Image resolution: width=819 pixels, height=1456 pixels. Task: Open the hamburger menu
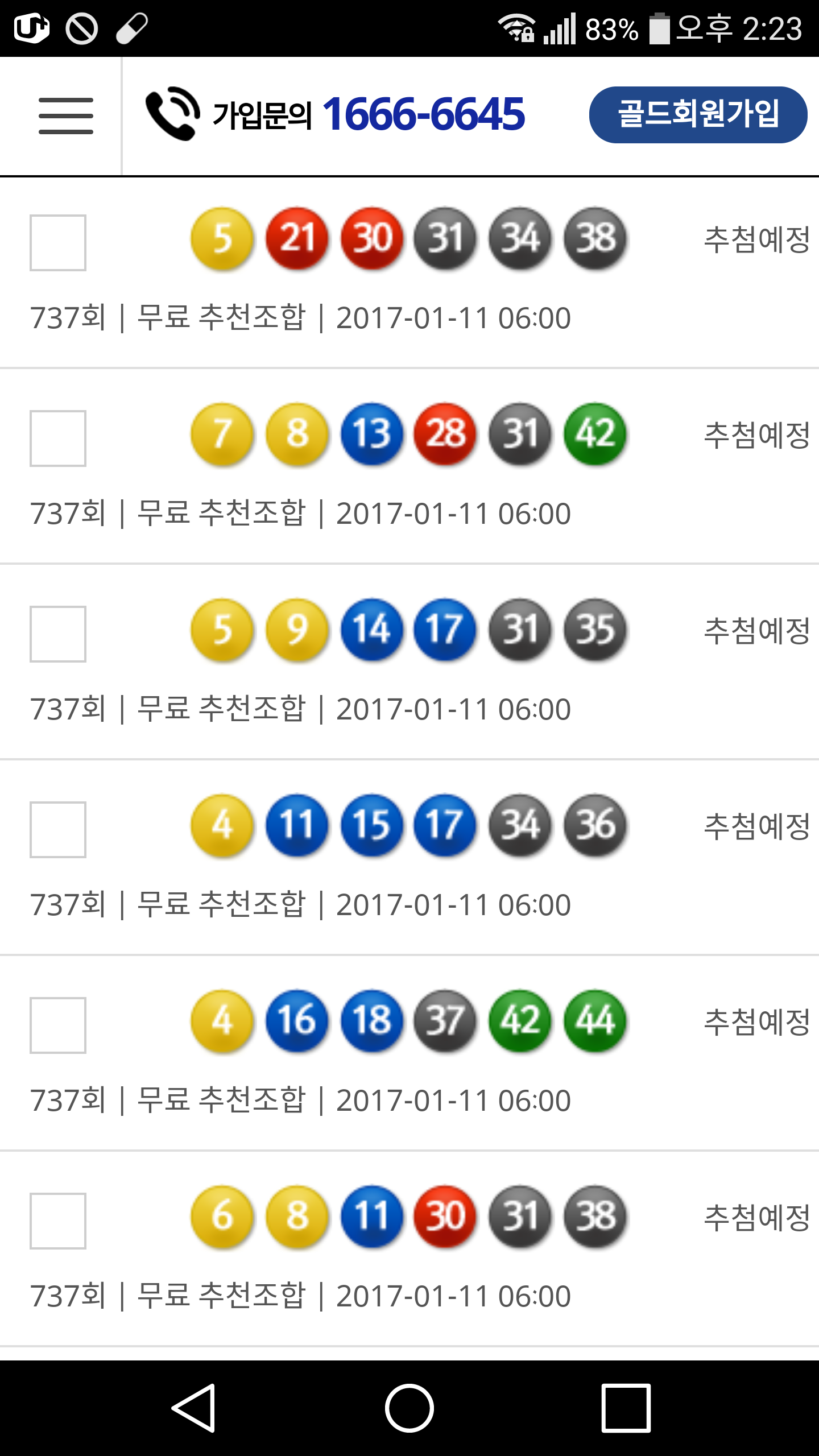(x=65, y=116)
